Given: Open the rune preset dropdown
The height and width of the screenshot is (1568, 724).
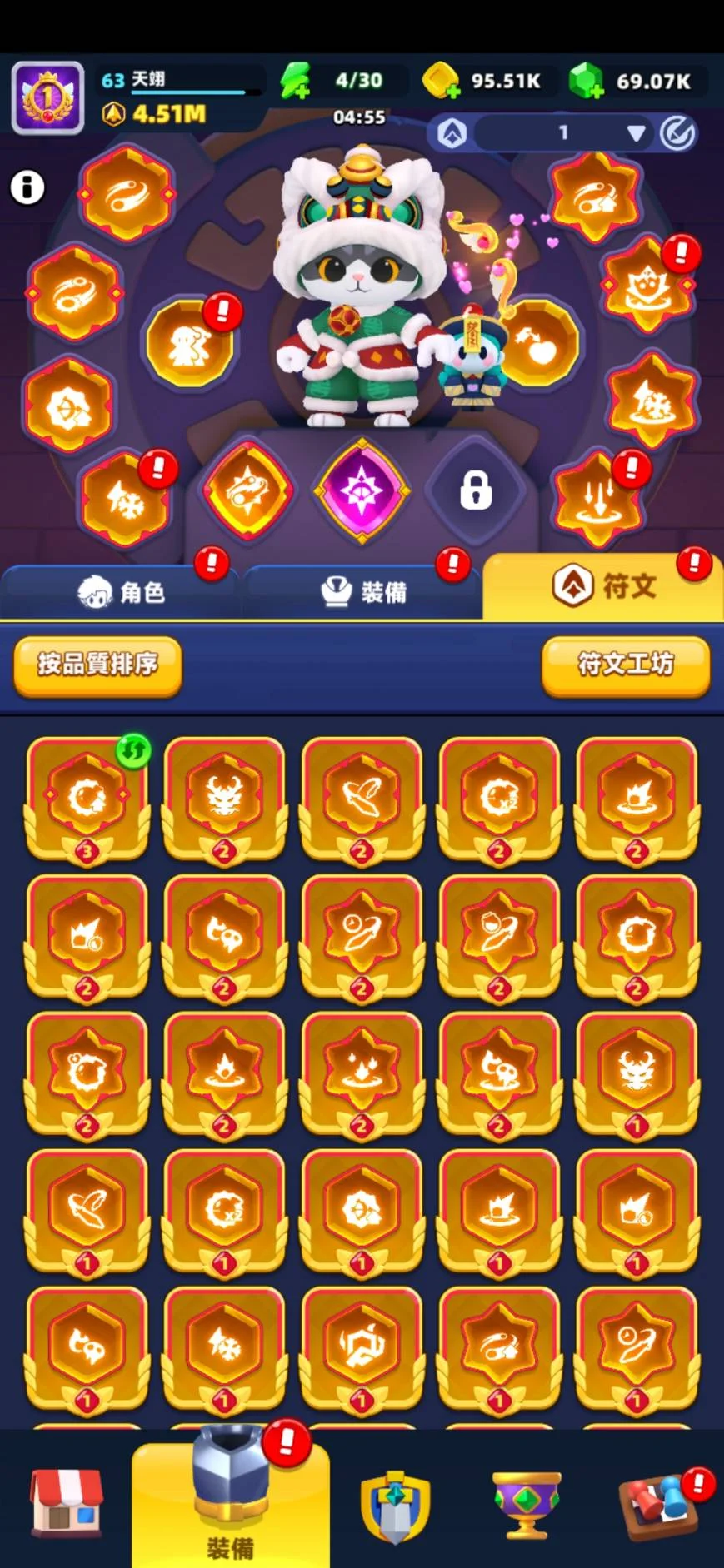Looking at the screenshot, I should tap(636, 133).
